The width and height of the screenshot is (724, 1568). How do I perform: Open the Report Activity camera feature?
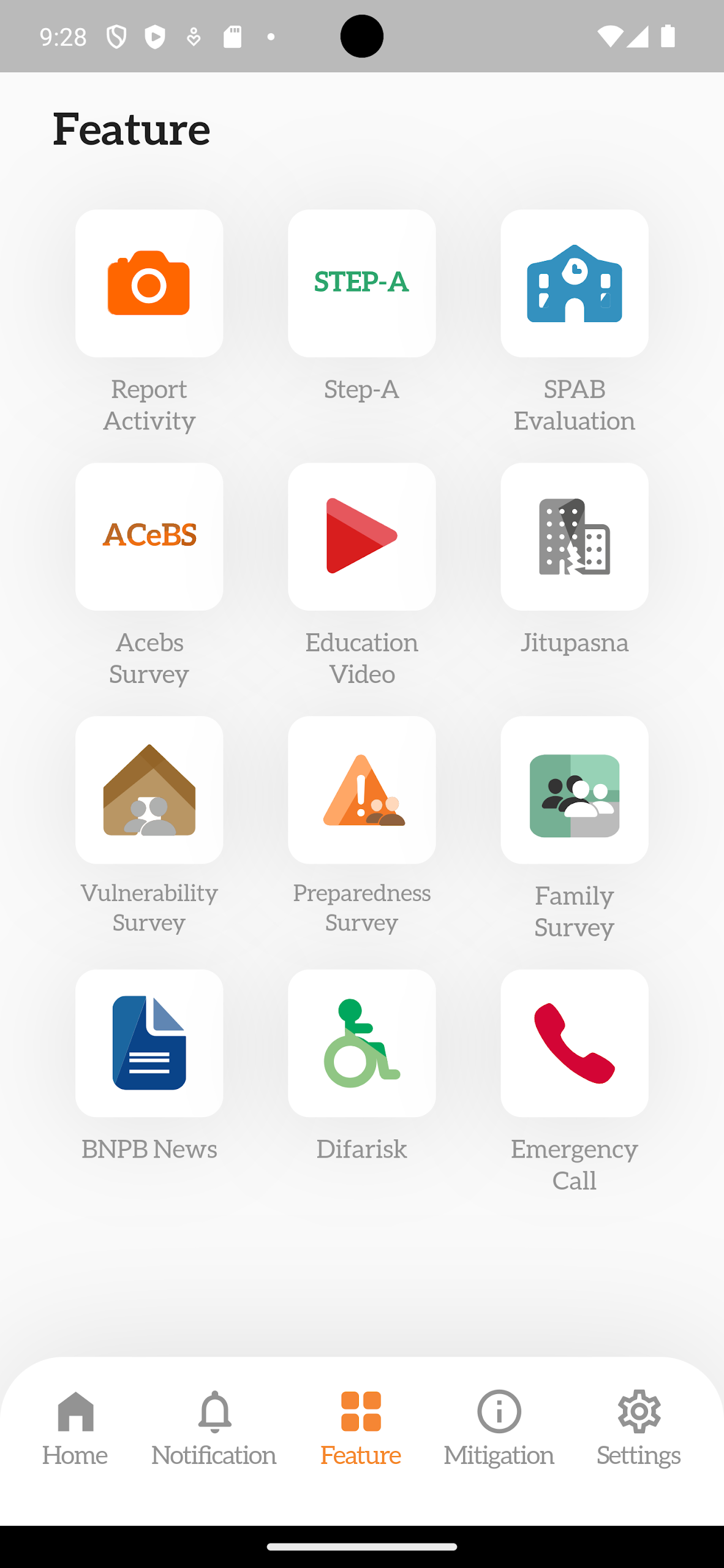pos(149,283)
